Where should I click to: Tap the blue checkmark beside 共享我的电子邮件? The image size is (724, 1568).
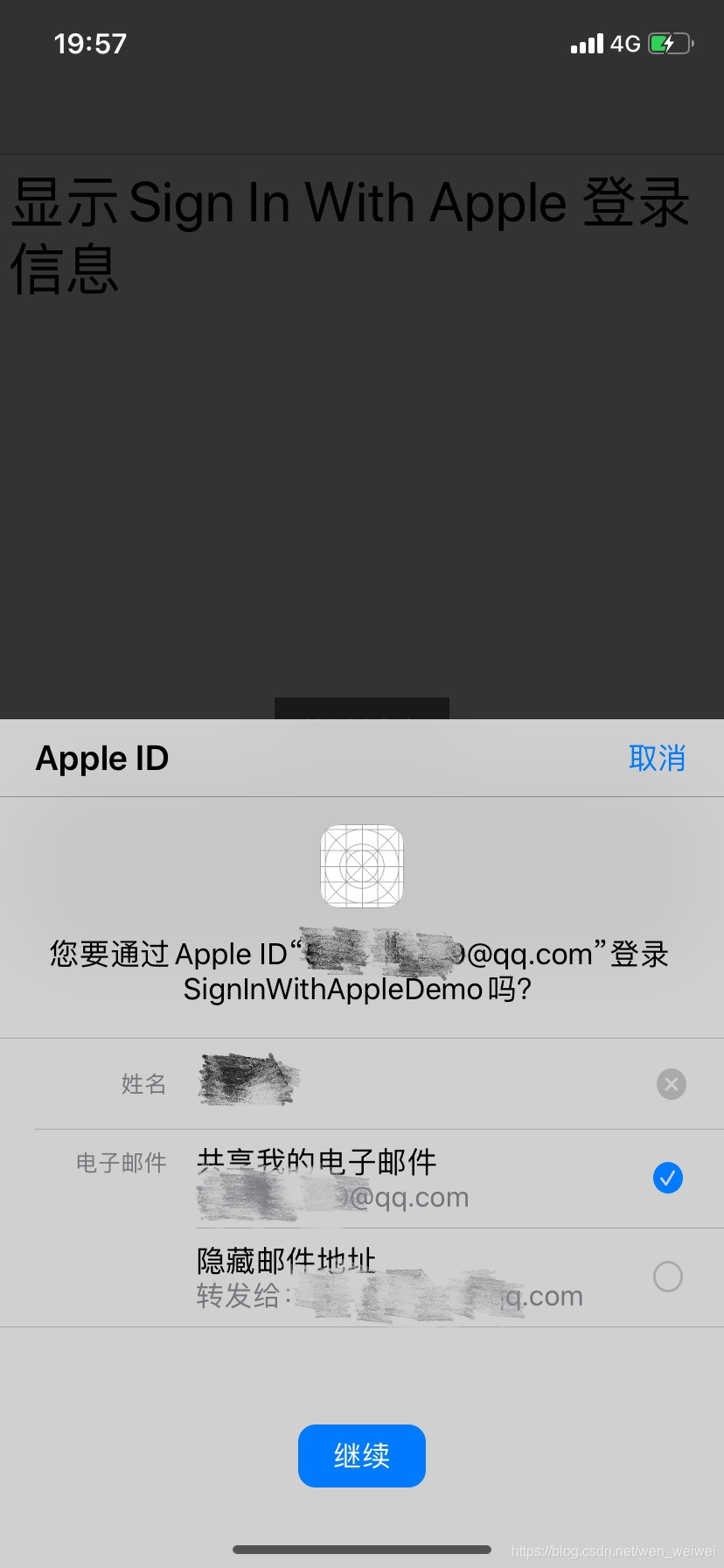coord(668,1179)
